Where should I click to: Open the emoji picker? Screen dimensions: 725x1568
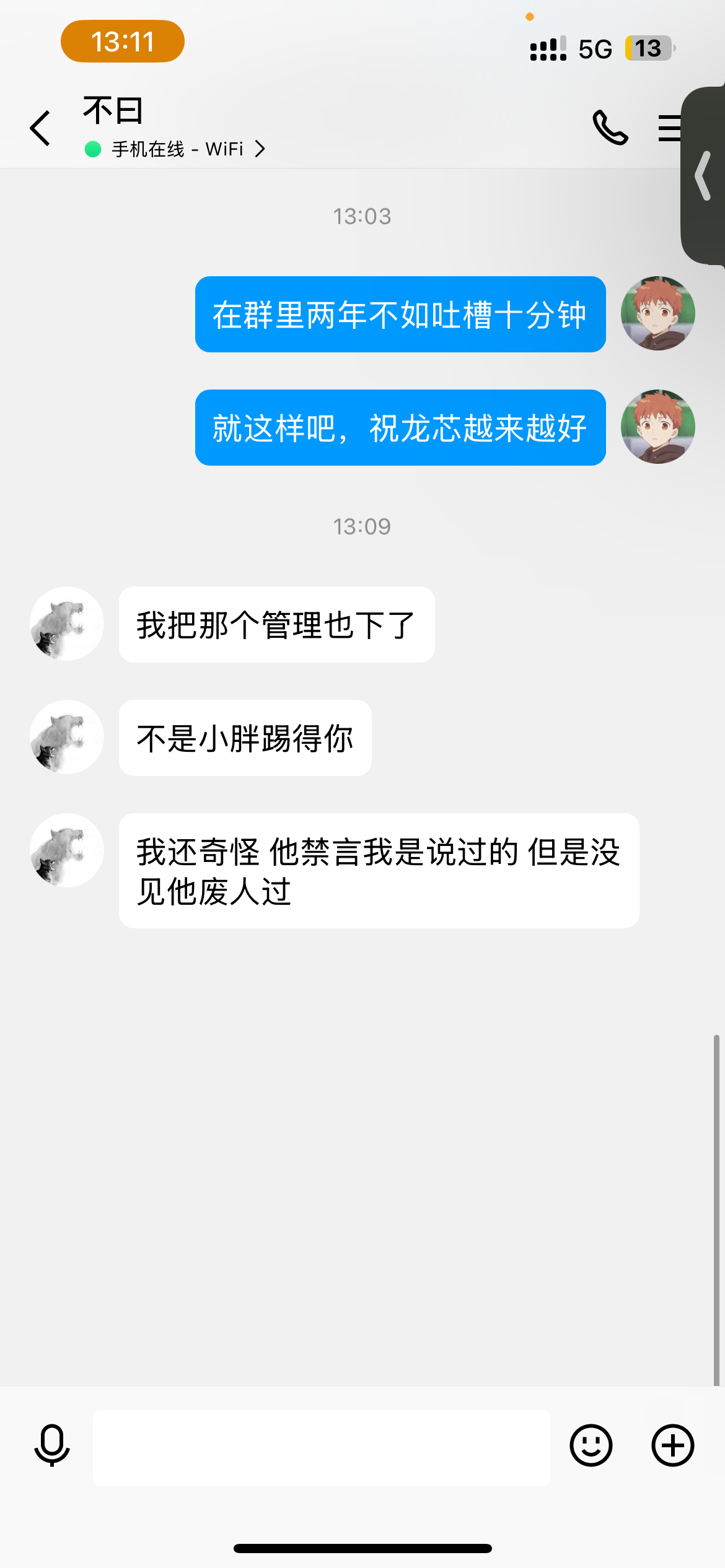(x=591, y=1445)
